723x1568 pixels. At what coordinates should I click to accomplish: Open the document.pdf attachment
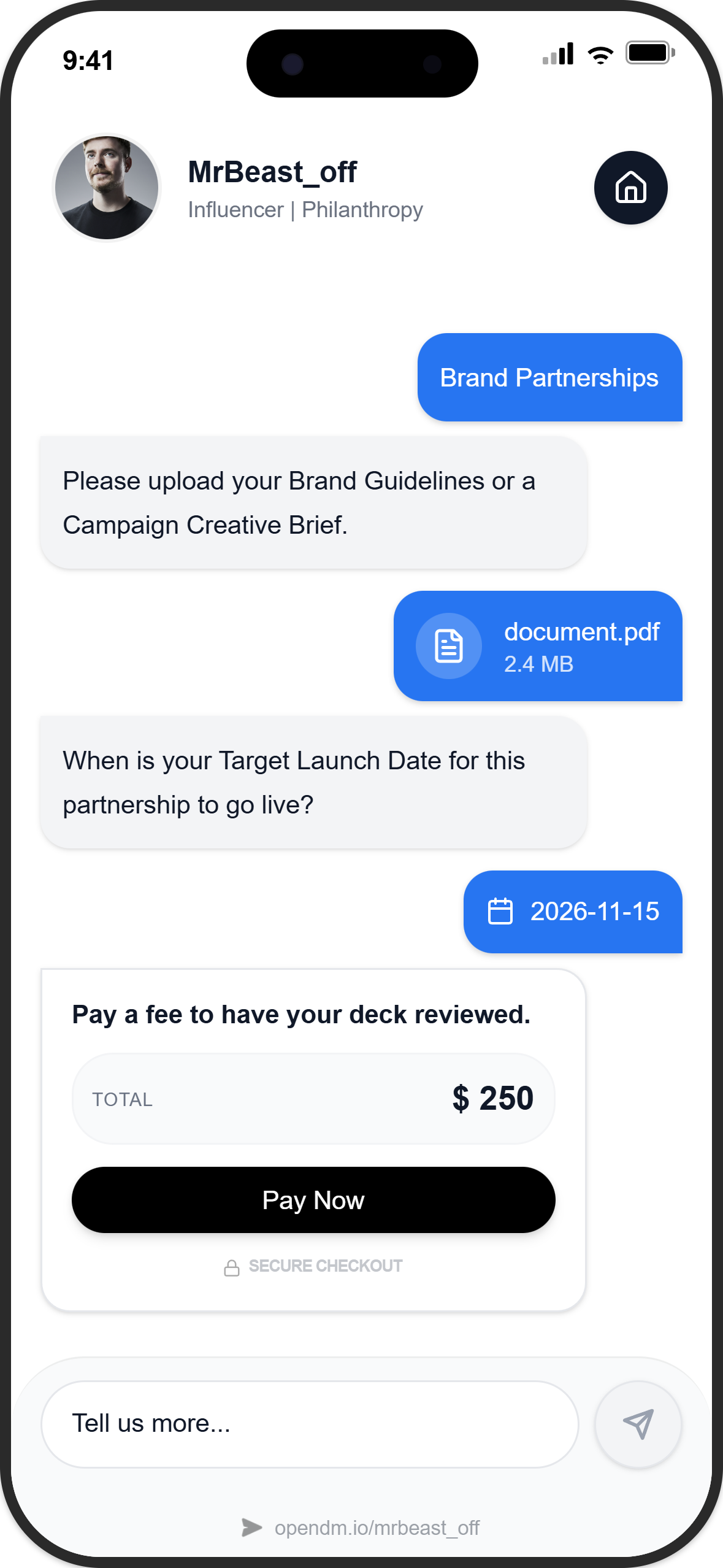[x=538, y=646]
